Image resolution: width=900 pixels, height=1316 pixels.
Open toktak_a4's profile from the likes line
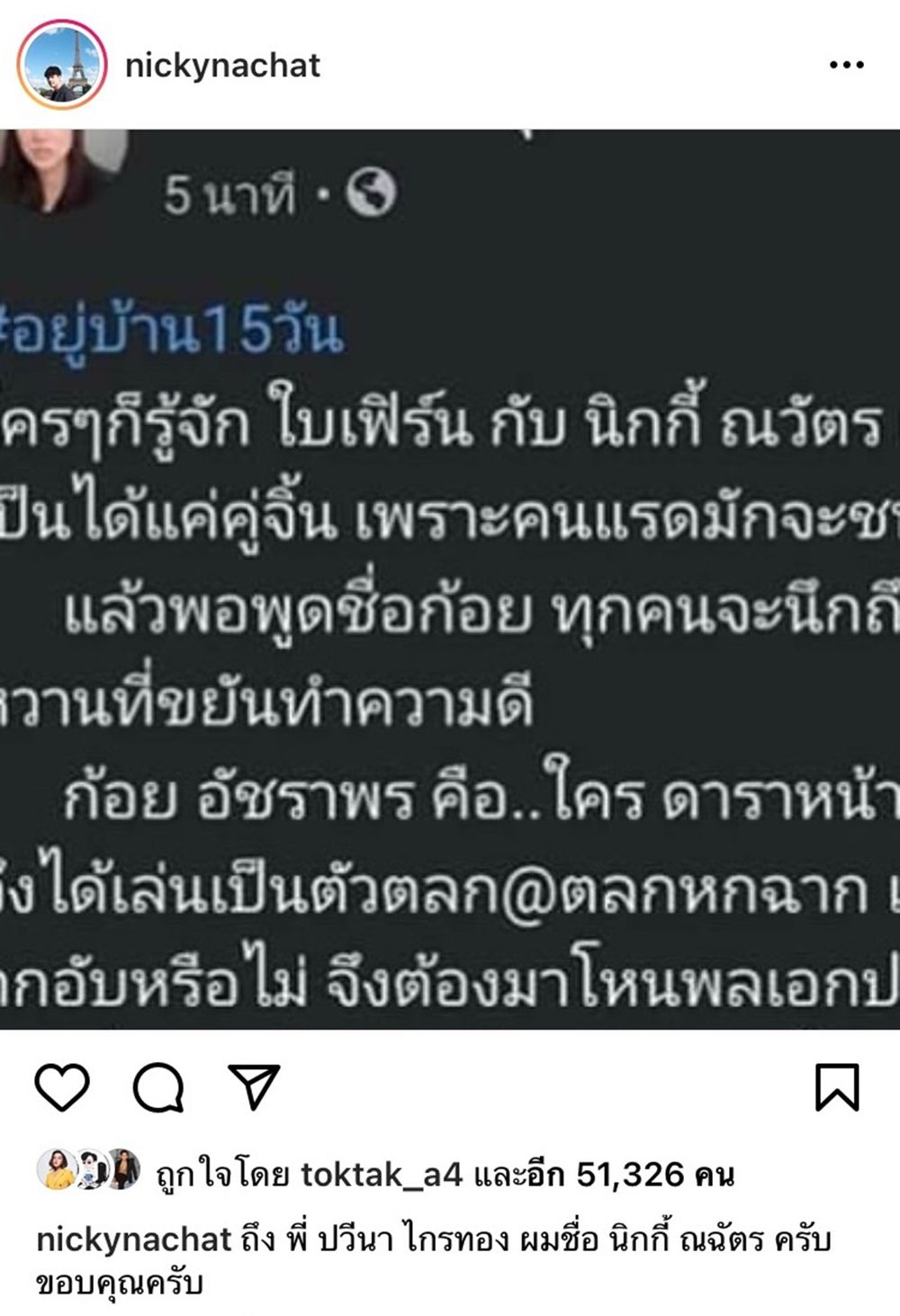point(381,1174)
